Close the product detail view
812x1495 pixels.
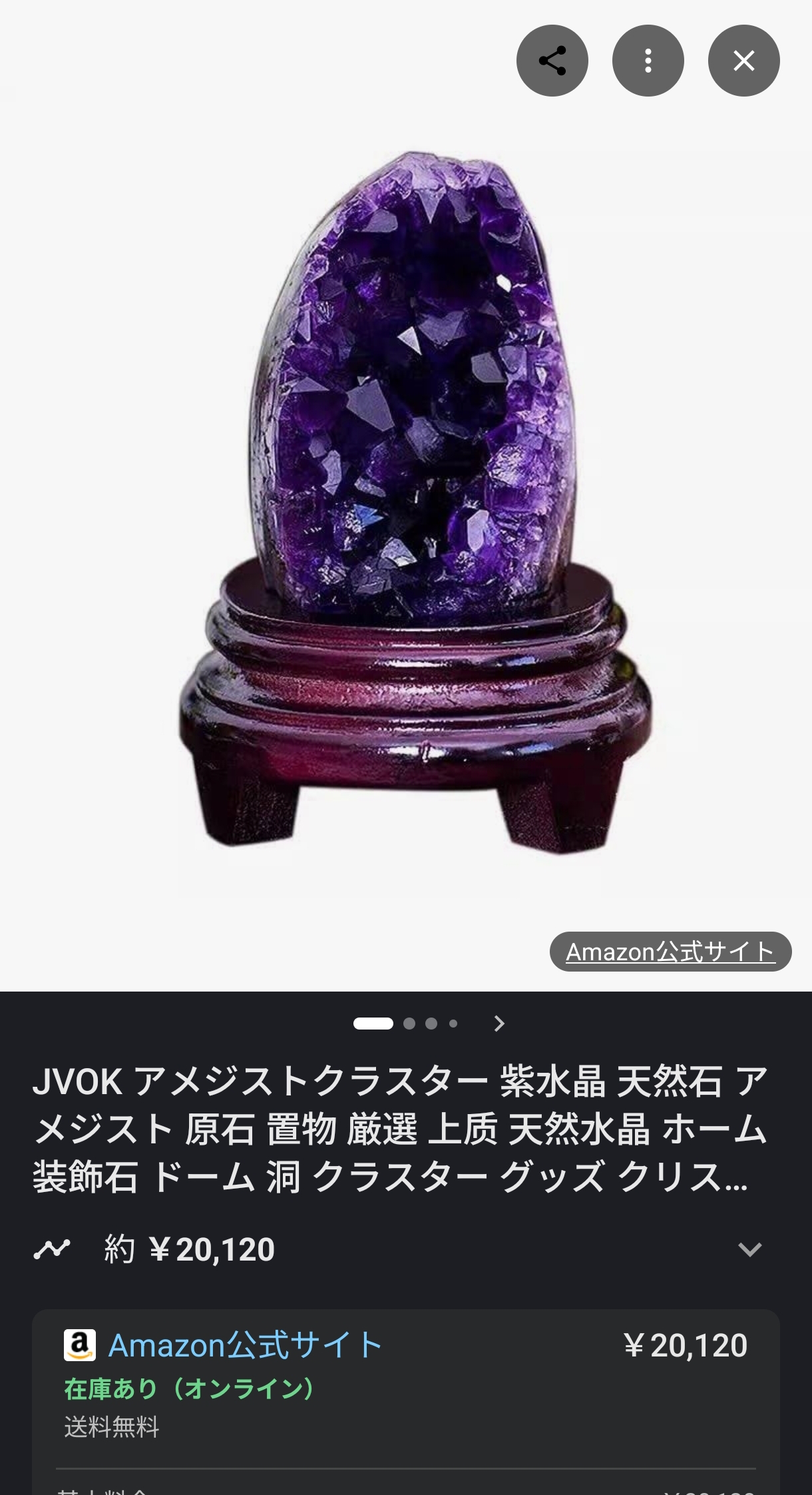pos(743,61)
